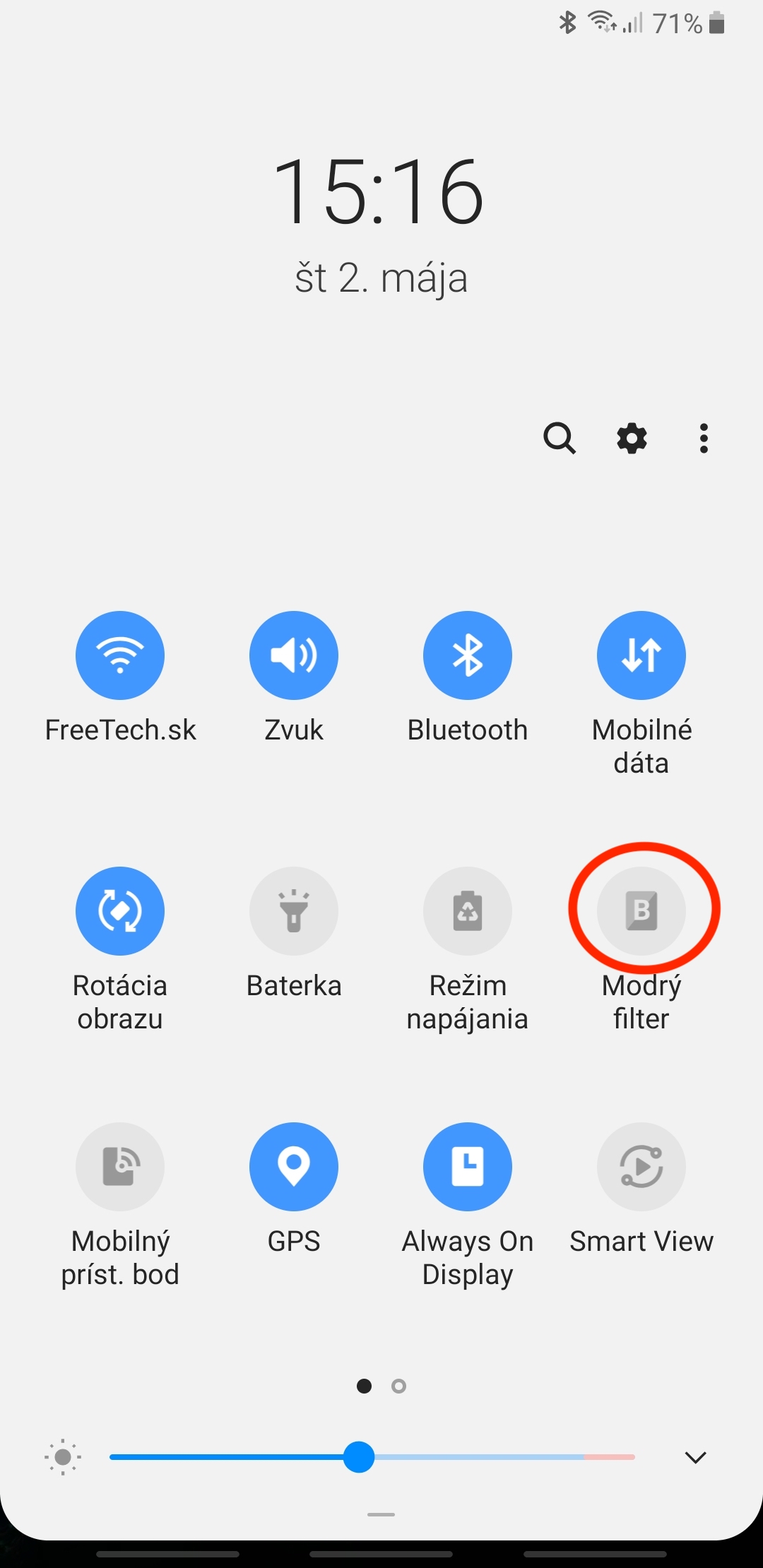Go to the second page indicator dot
The height and width of the screenshot is (1568, 763).
coord(399,1386)
